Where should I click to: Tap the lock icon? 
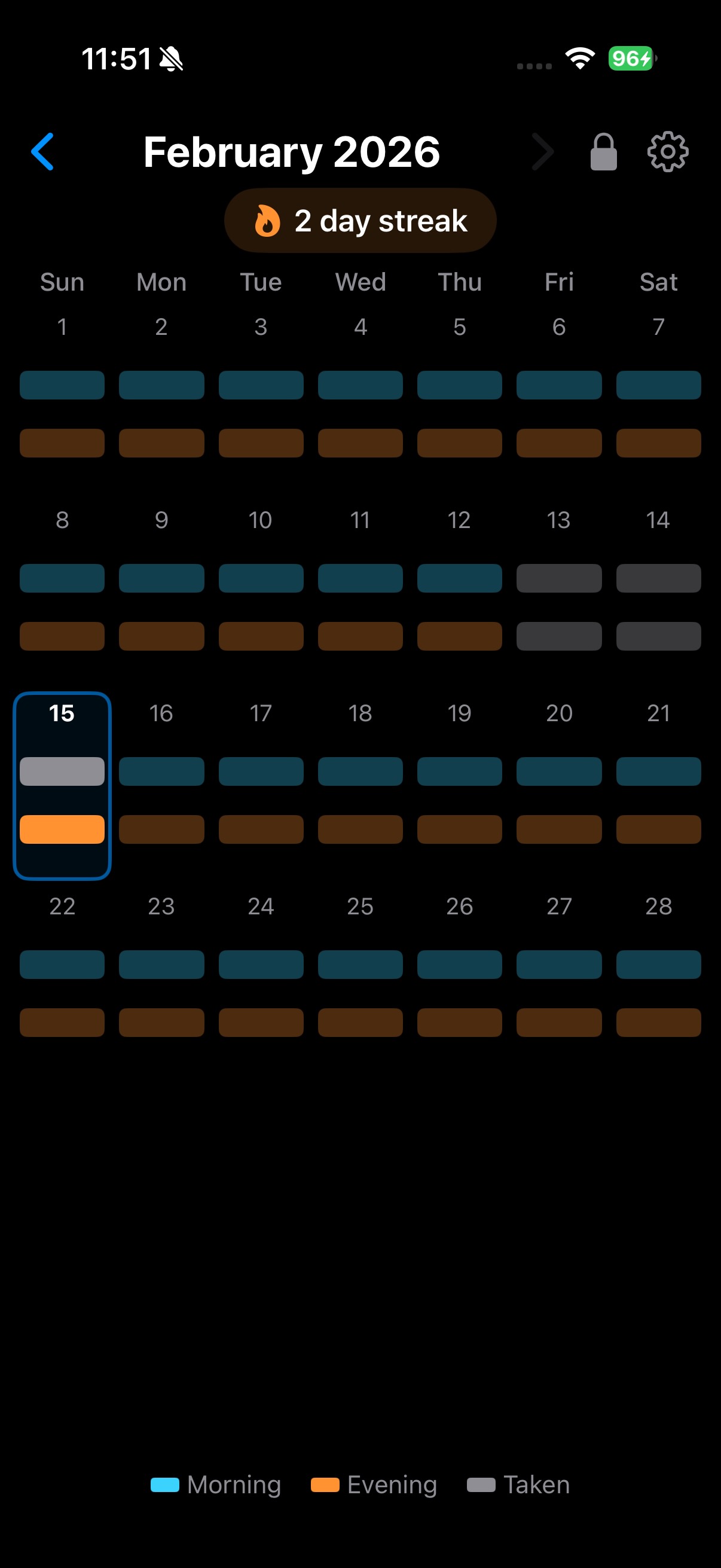[603, 151]
